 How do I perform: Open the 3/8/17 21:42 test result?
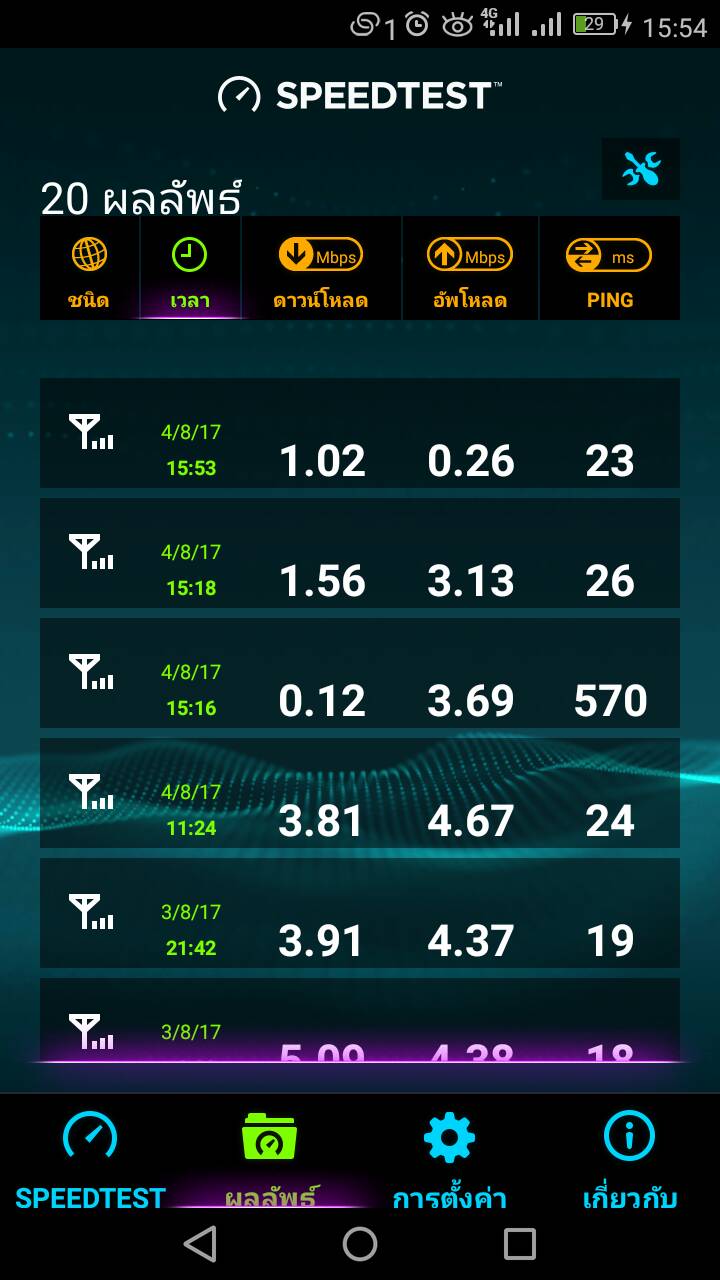[x=360, y=913]
